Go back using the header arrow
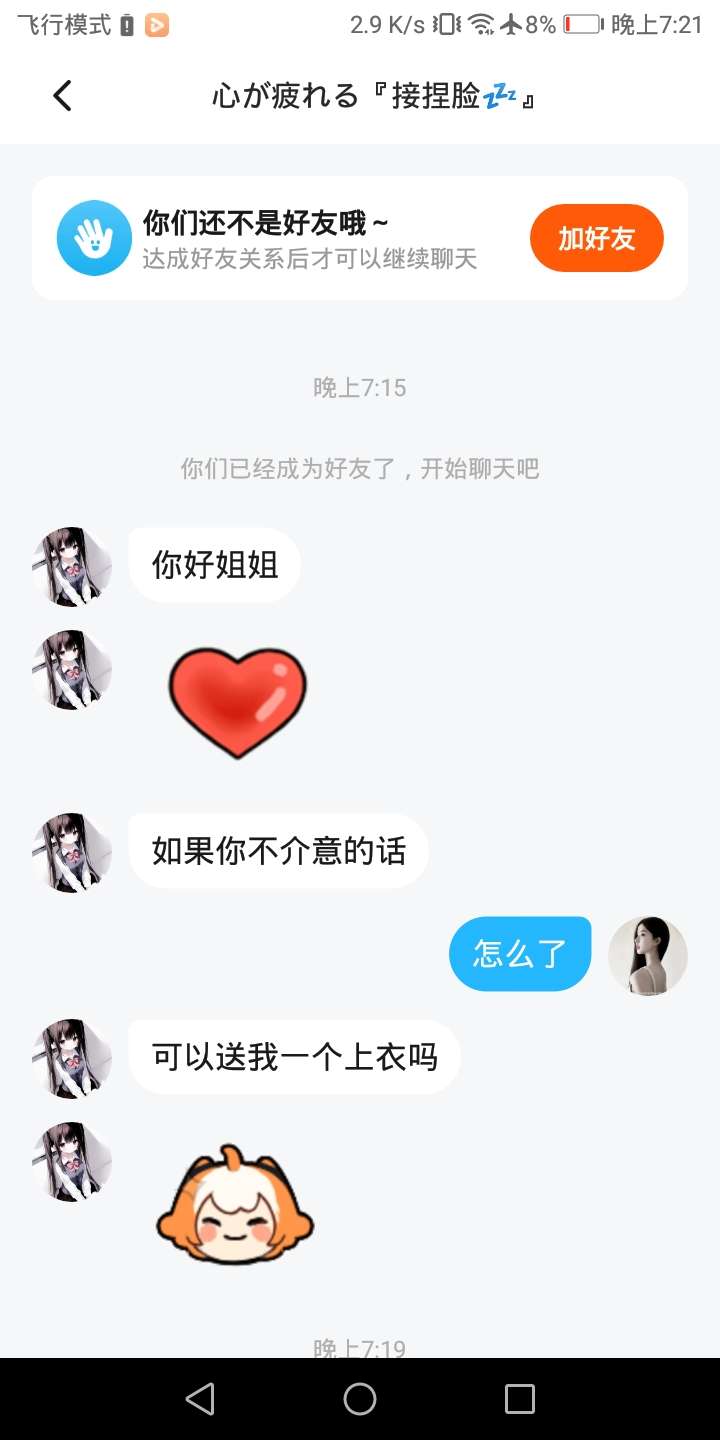The width and height of the screenshot is (720, 1440). point(62,96)
